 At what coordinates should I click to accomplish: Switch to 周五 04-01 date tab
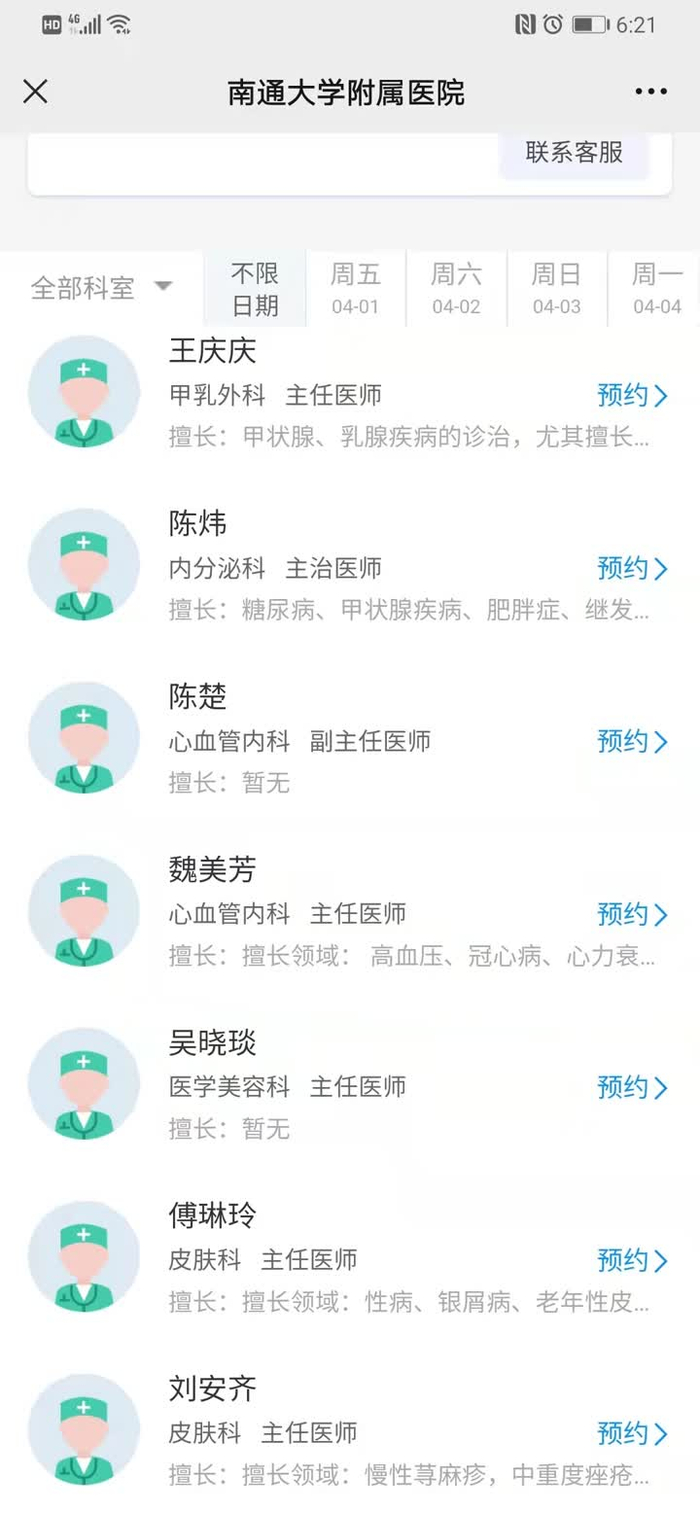click(x=356, y=289)
